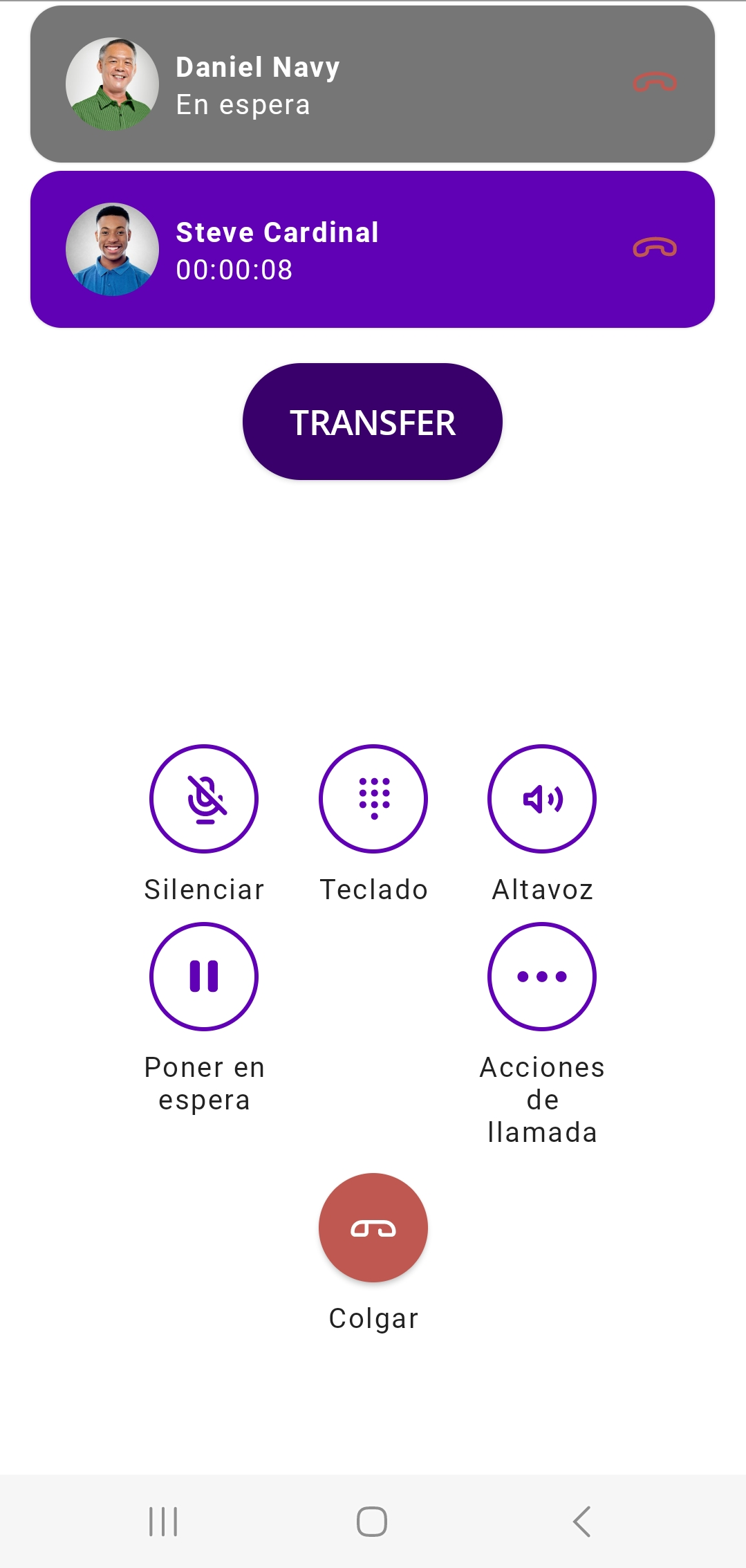Open Acciones de llamada menu
This screenshot has height=1568, width=746.
[542, 977]
